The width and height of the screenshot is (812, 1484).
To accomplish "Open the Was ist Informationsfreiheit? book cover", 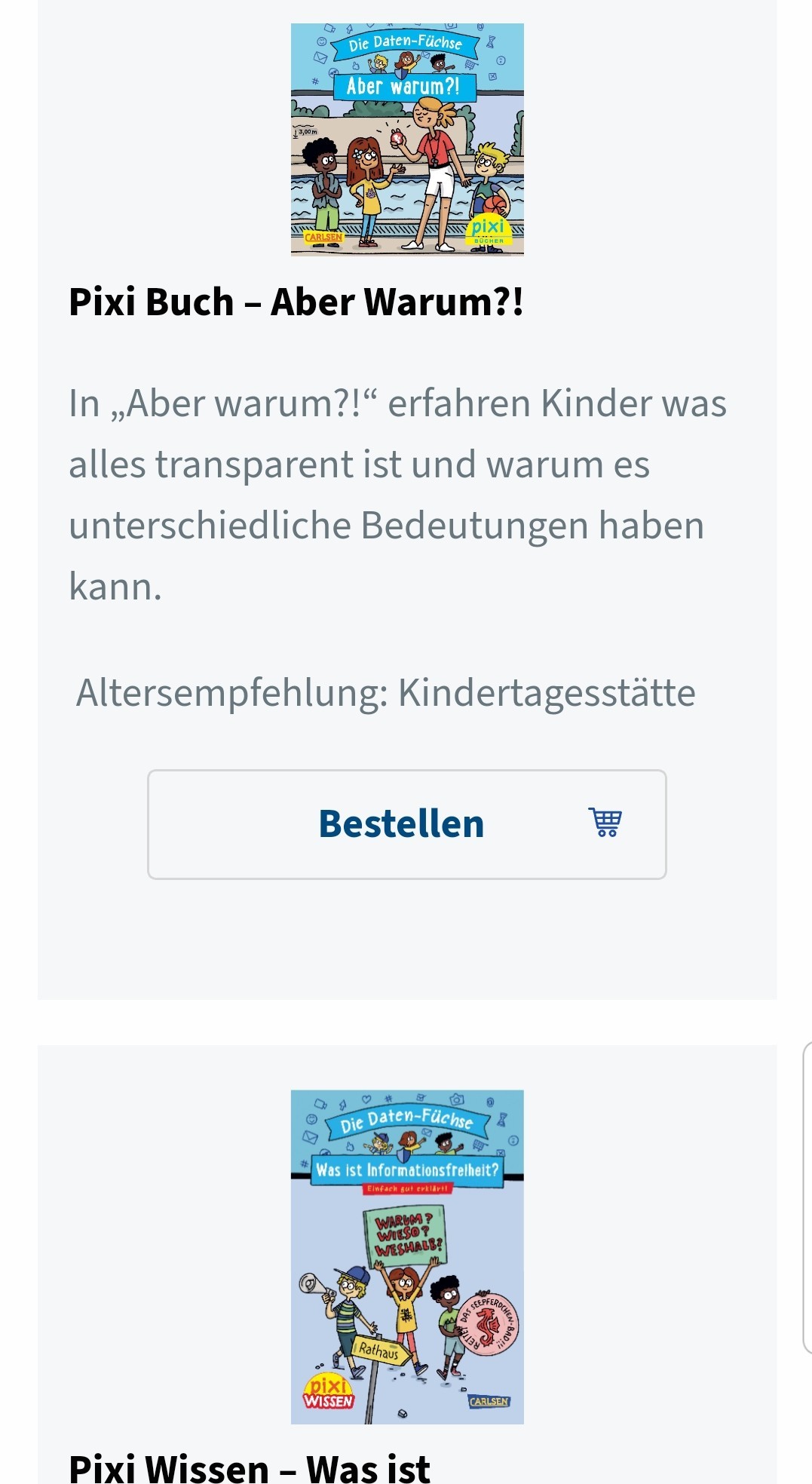I will click(x=407, y=1257).
